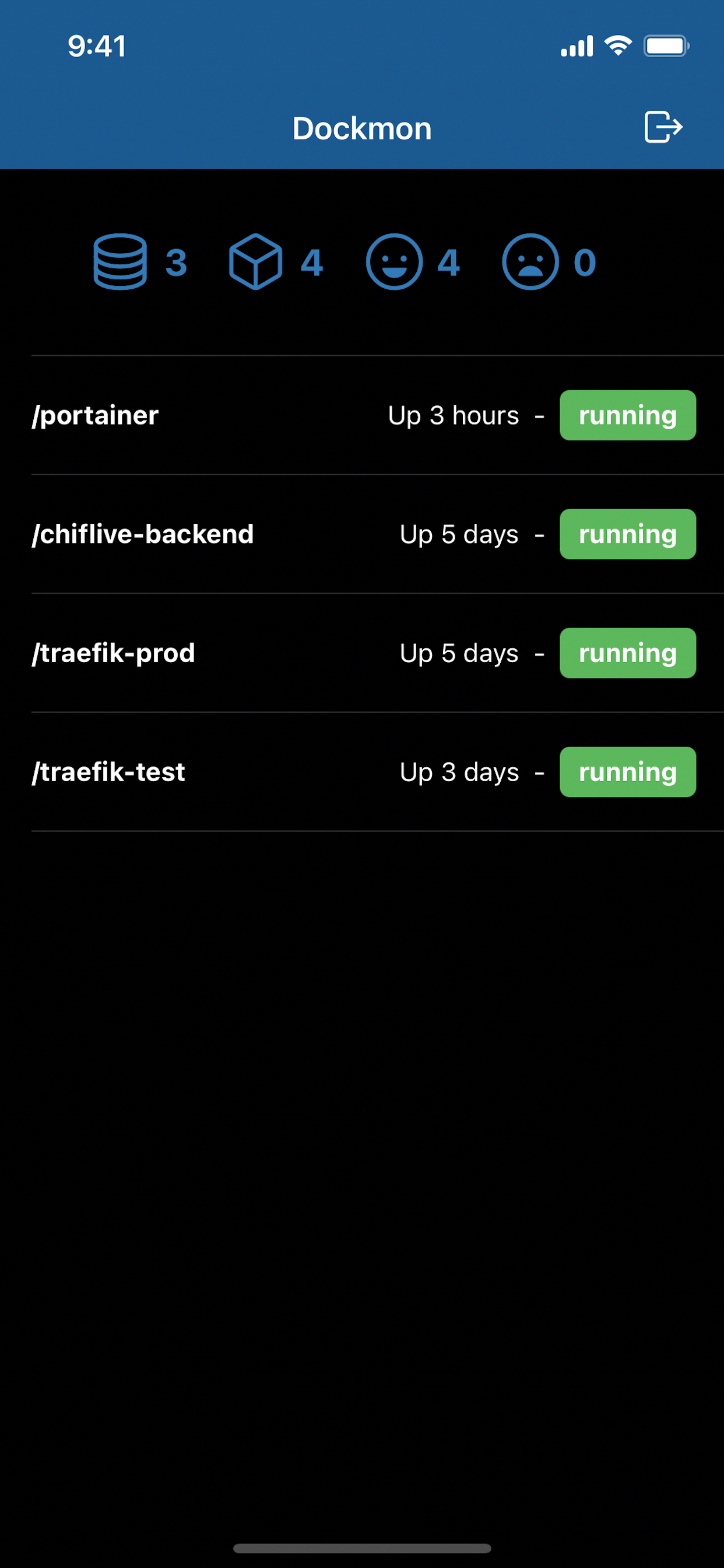
Task: Tap the /traefik-prod container name
Action: (114, 653)
